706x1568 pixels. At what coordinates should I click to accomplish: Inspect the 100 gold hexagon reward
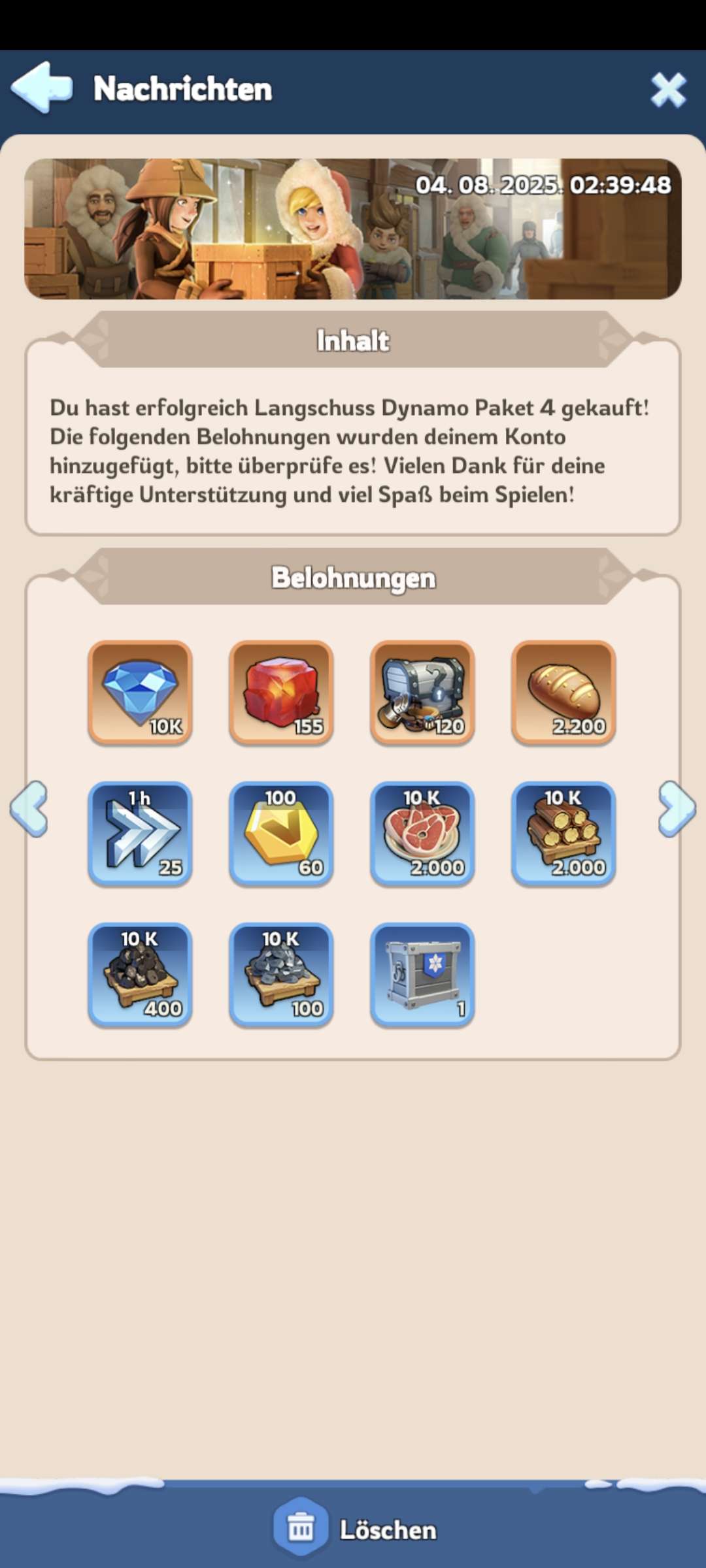click(x=281, y=834)
